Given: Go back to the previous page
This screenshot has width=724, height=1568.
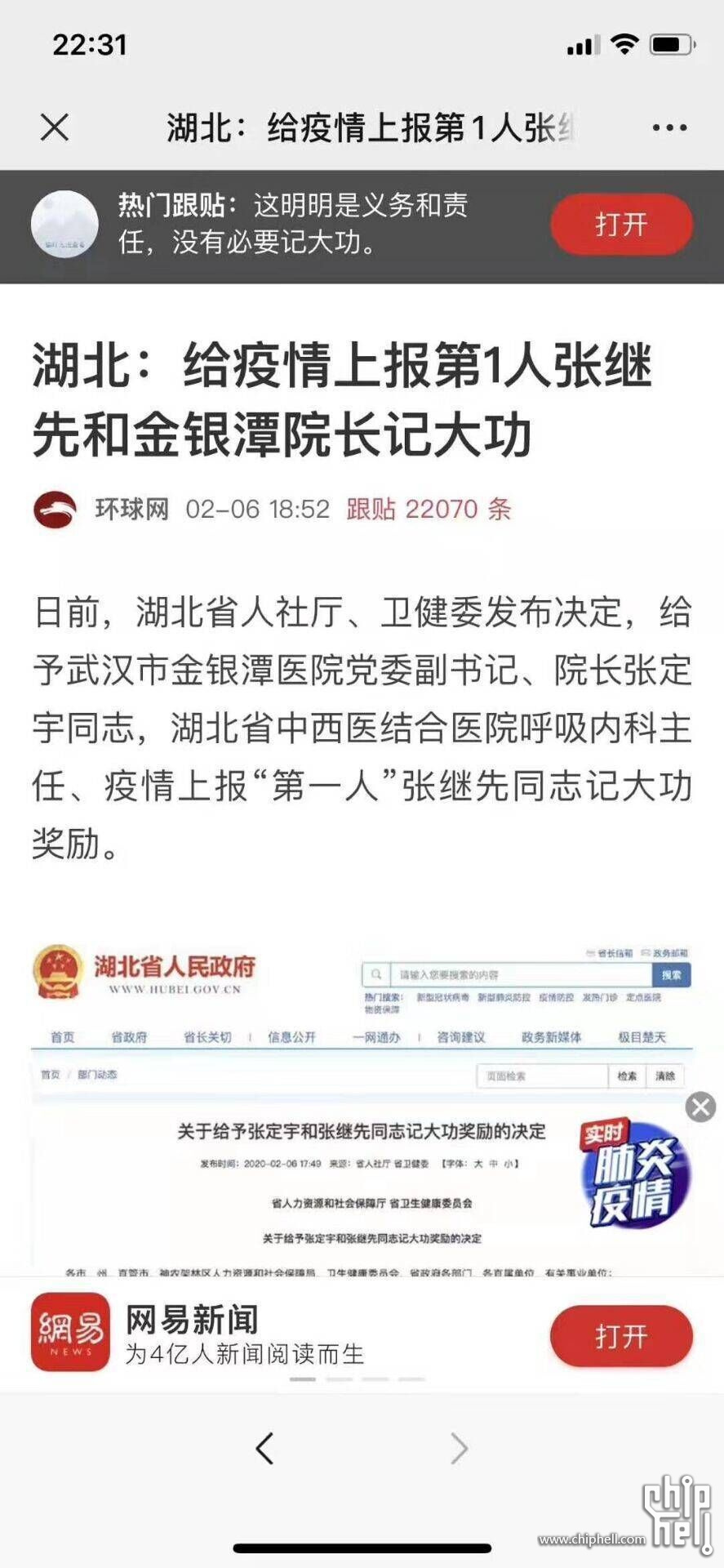Looking at the screenshot, I should point(264,1449).
